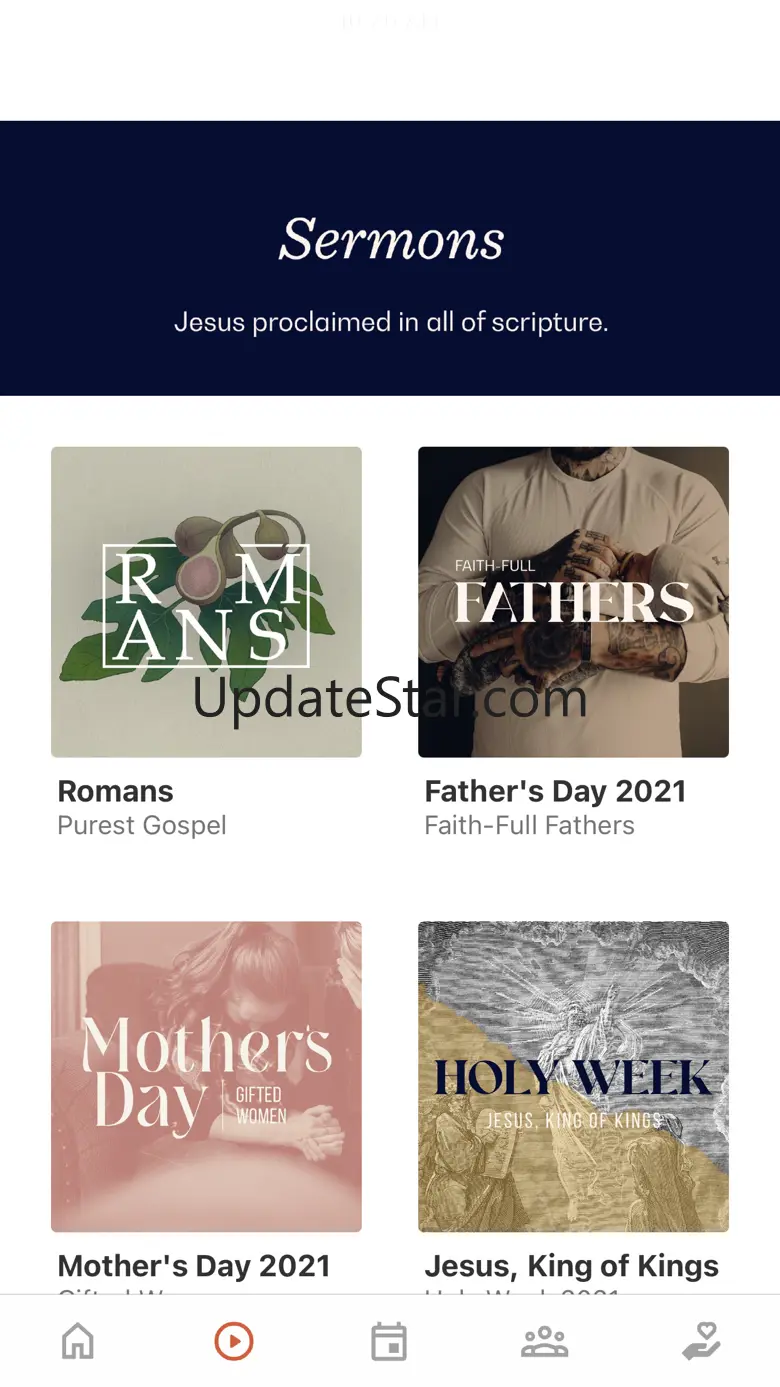Viewport: 780px width, 1387px height.
Task: Tap the Sermons play tab
Action: tap(234, 1341)
